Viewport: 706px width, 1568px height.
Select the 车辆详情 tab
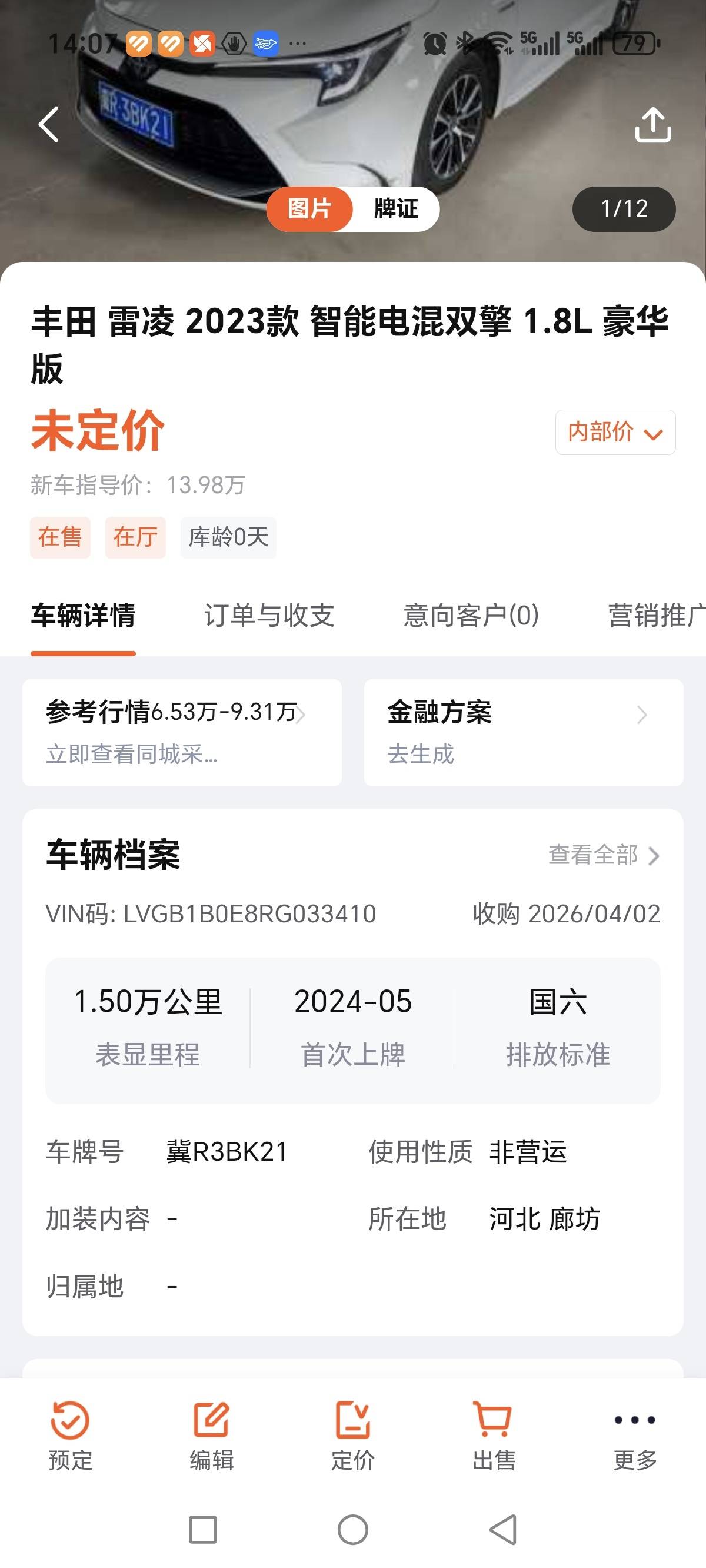pos(84,616)
